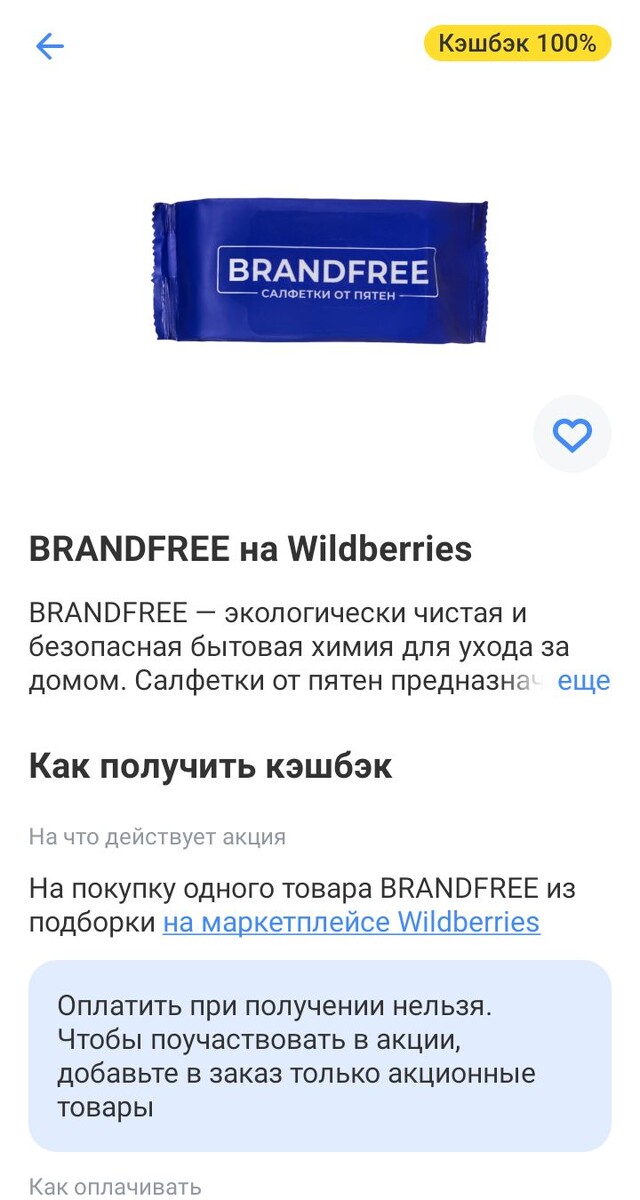Go back using the arrow icon
The height and width of the screenshot is (1200, 640).
pyautogui.click(x=50, y=46)
